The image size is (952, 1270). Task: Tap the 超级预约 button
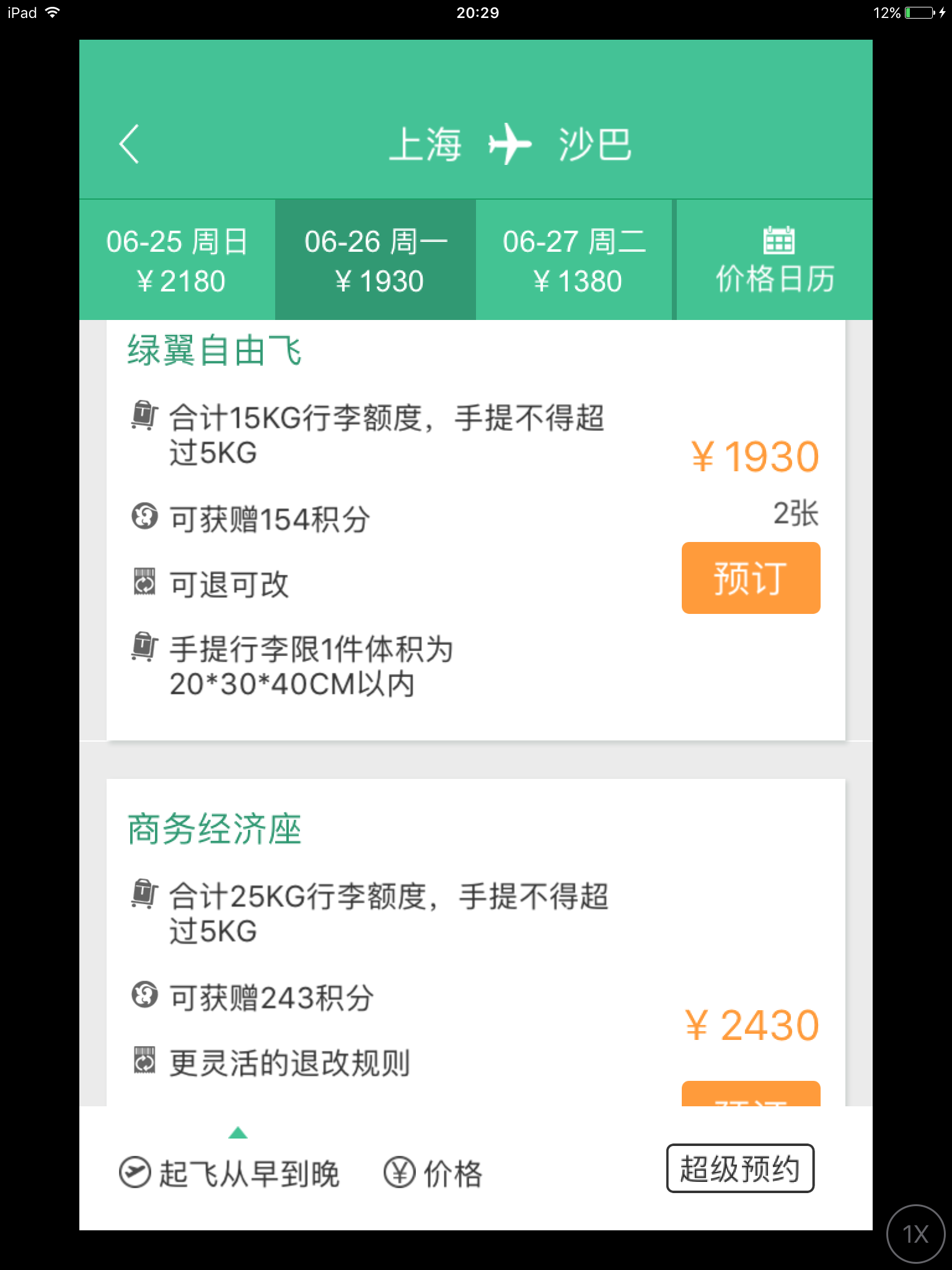[740, 1168]
